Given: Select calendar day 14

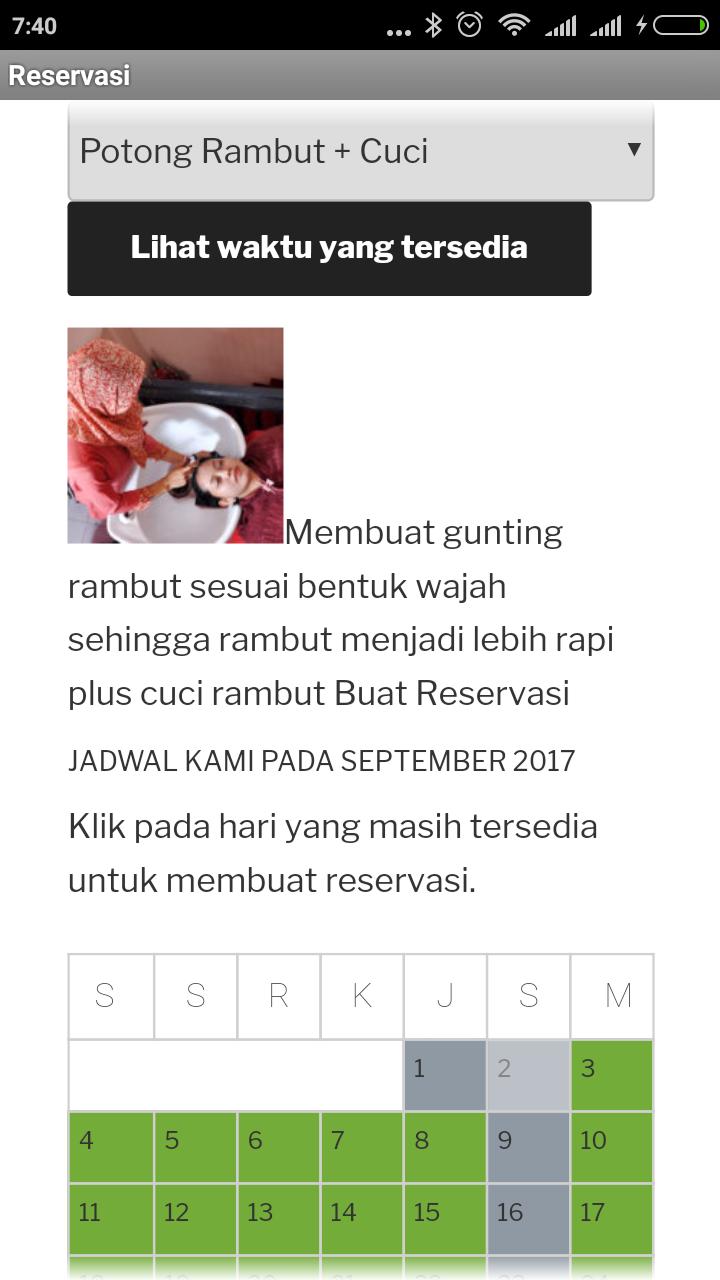Looking at the screenshot, I should click(x=361, y=1219).
